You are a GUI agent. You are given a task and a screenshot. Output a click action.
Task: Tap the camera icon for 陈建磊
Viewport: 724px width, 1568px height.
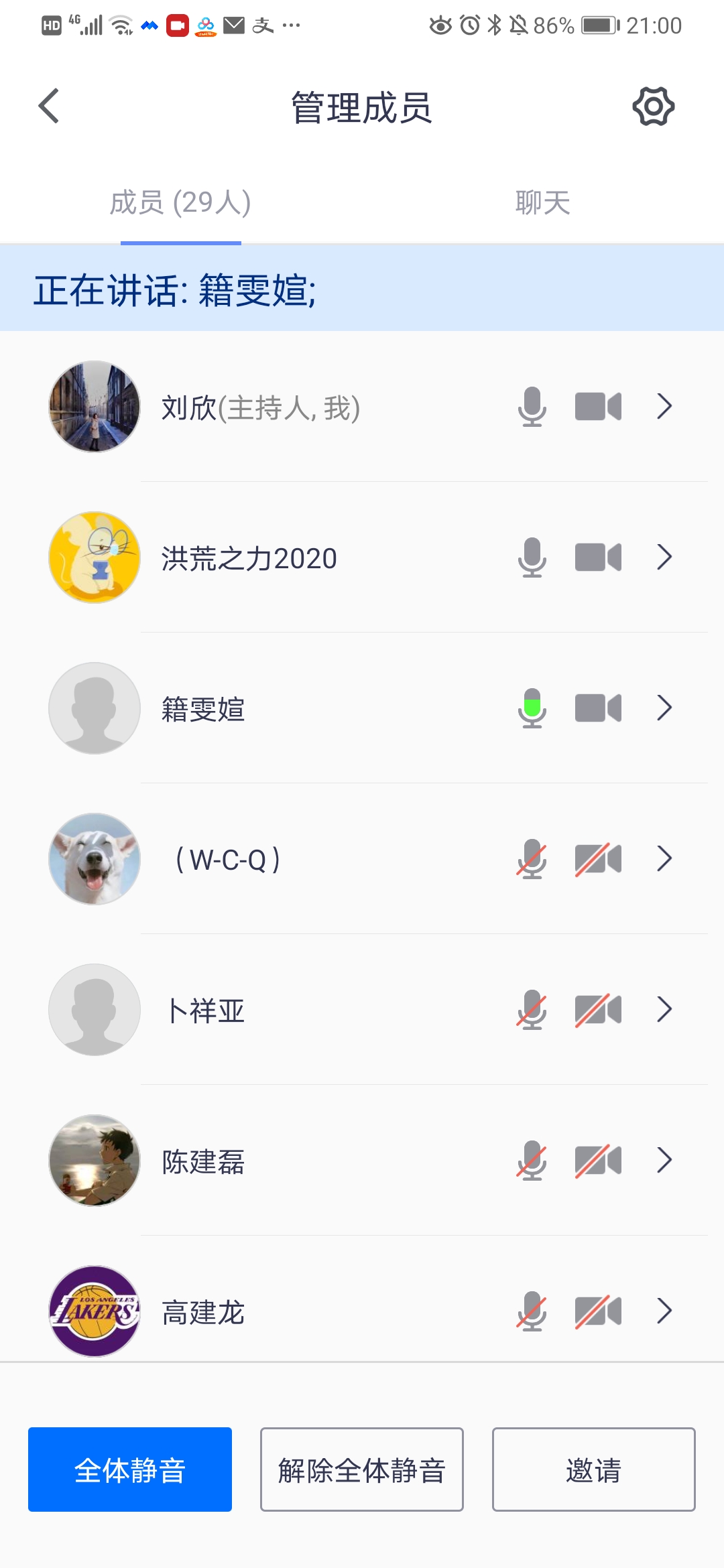tap(598, 1161)
